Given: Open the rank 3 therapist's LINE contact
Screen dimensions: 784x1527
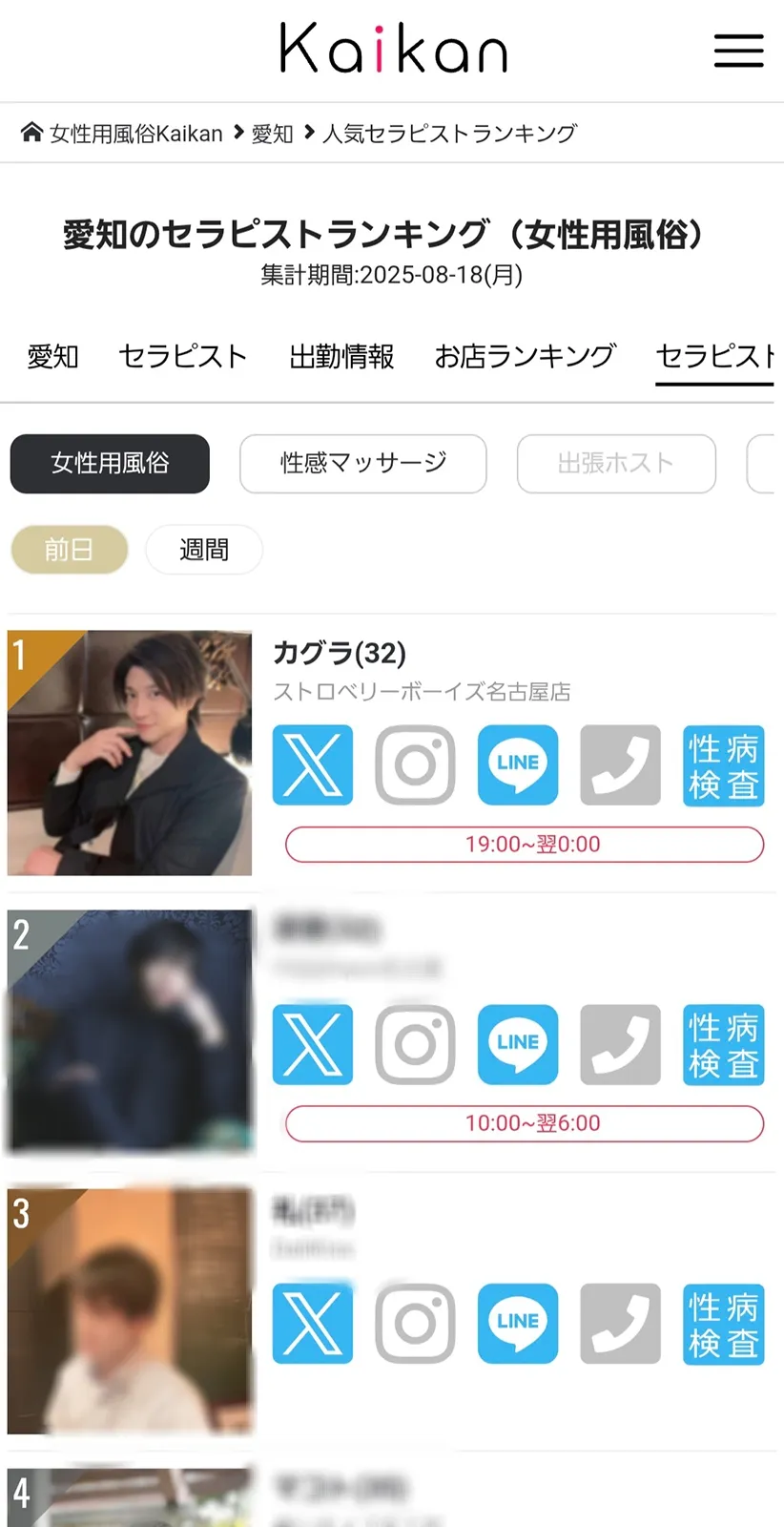Looking at the screenshot, I should [518, 1323].
